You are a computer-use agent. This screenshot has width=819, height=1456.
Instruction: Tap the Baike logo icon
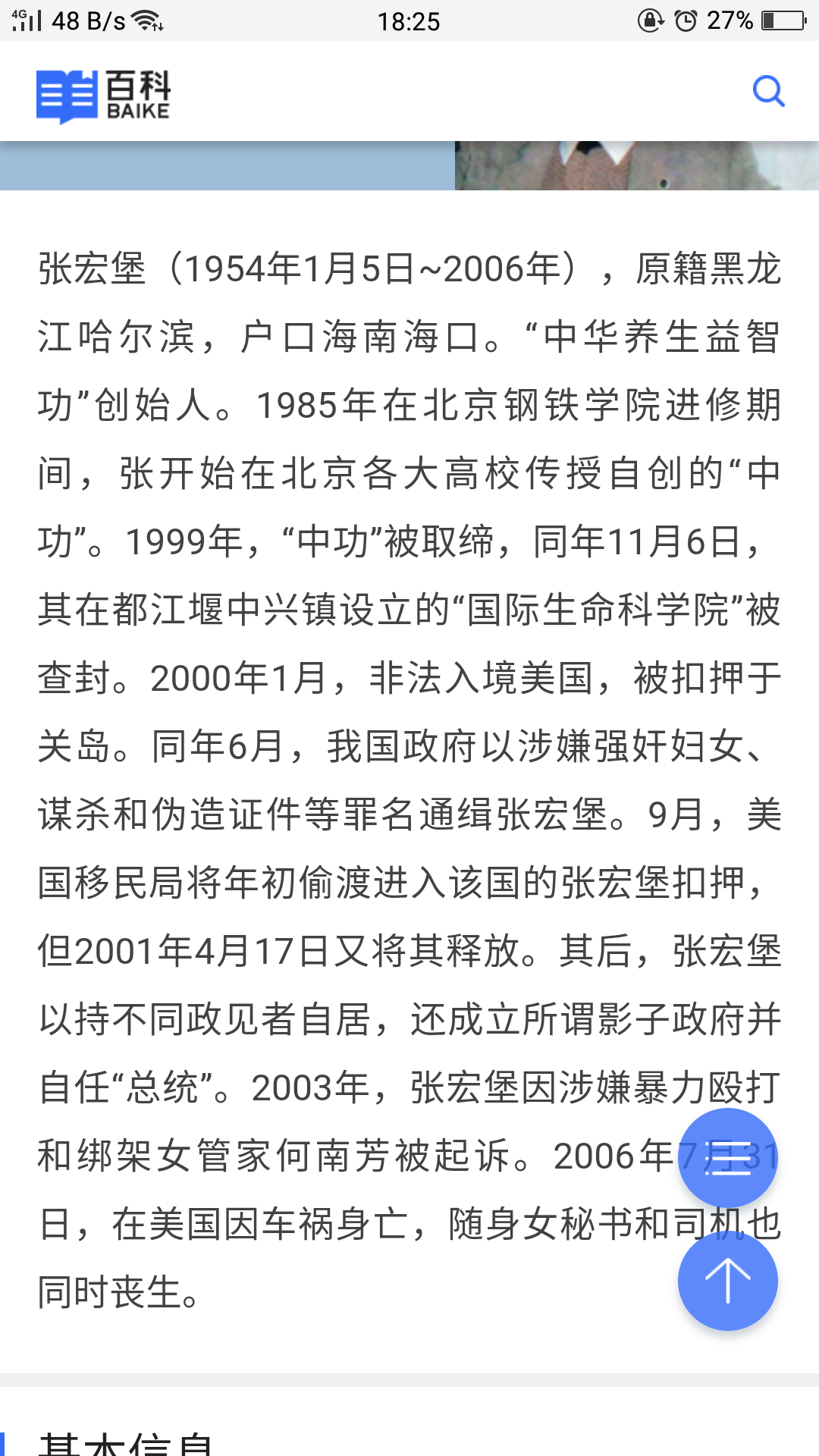click(64, 92)
